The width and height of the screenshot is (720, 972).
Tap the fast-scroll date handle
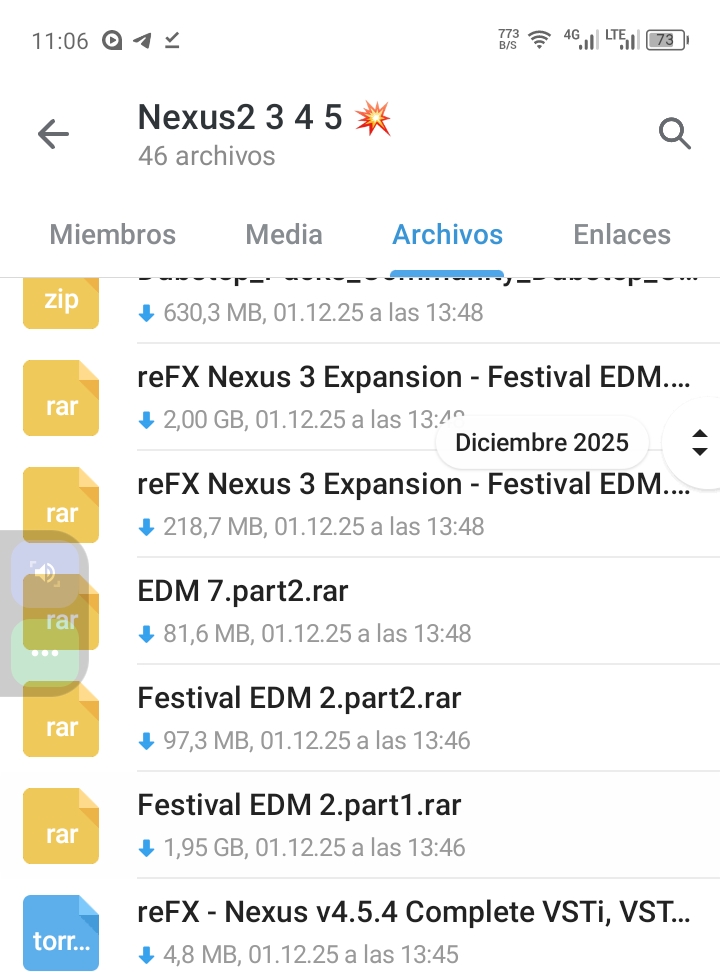699,443
